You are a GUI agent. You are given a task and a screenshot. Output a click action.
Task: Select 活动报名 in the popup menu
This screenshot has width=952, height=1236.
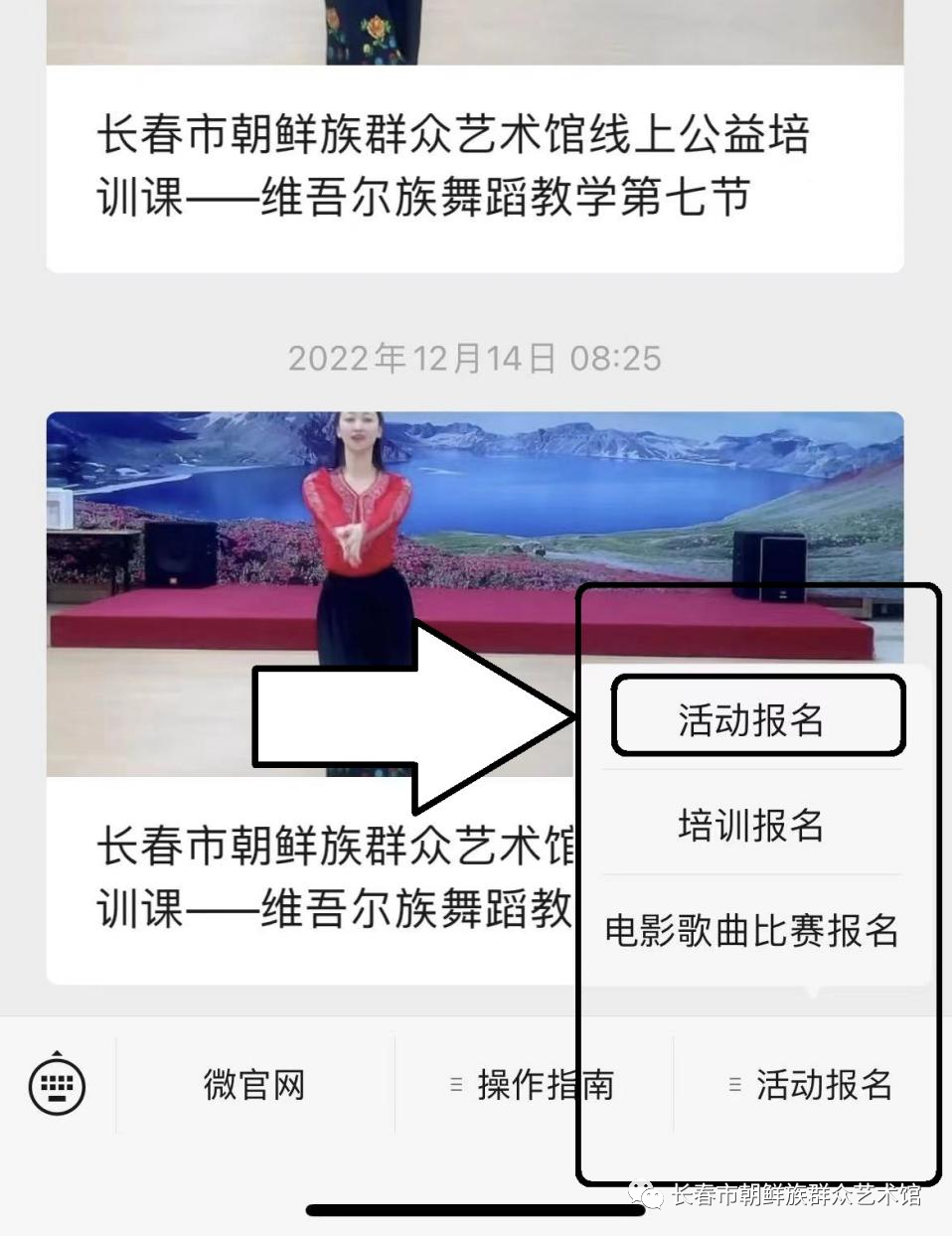752,719
